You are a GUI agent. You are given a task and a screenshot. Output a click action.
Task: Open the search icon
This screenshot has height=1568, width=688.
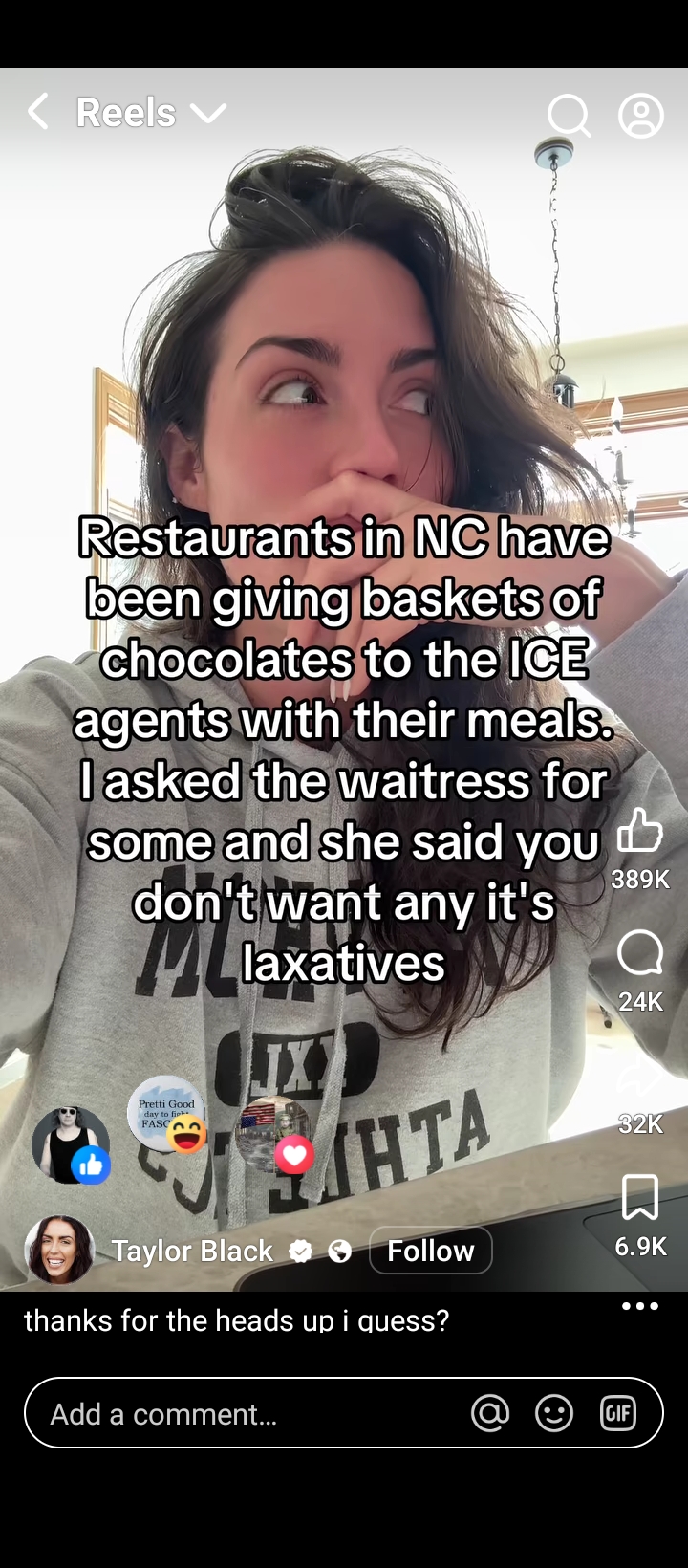(568, 116)
